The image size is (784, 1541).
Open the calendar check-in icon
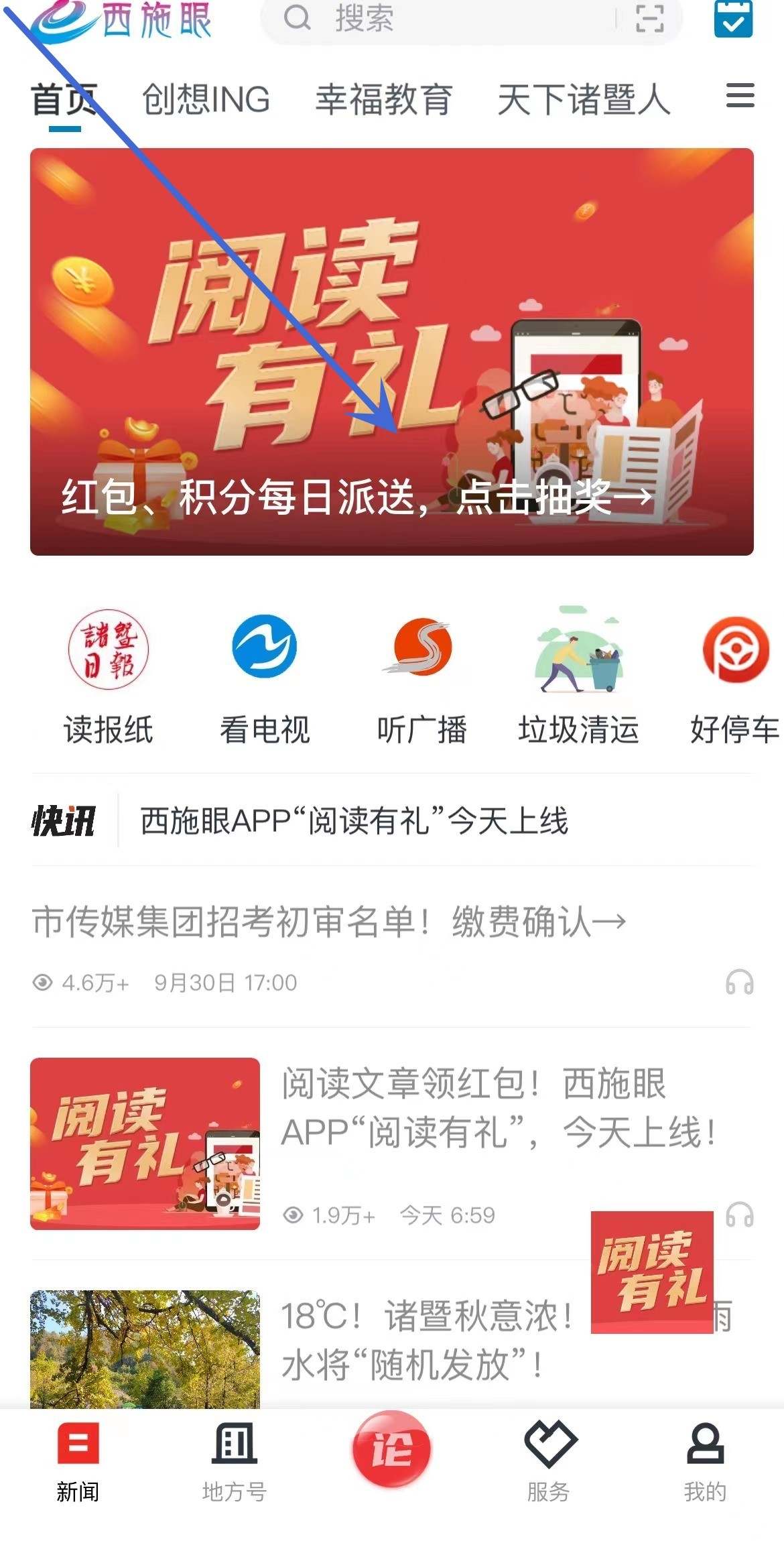tap(733, 19)
